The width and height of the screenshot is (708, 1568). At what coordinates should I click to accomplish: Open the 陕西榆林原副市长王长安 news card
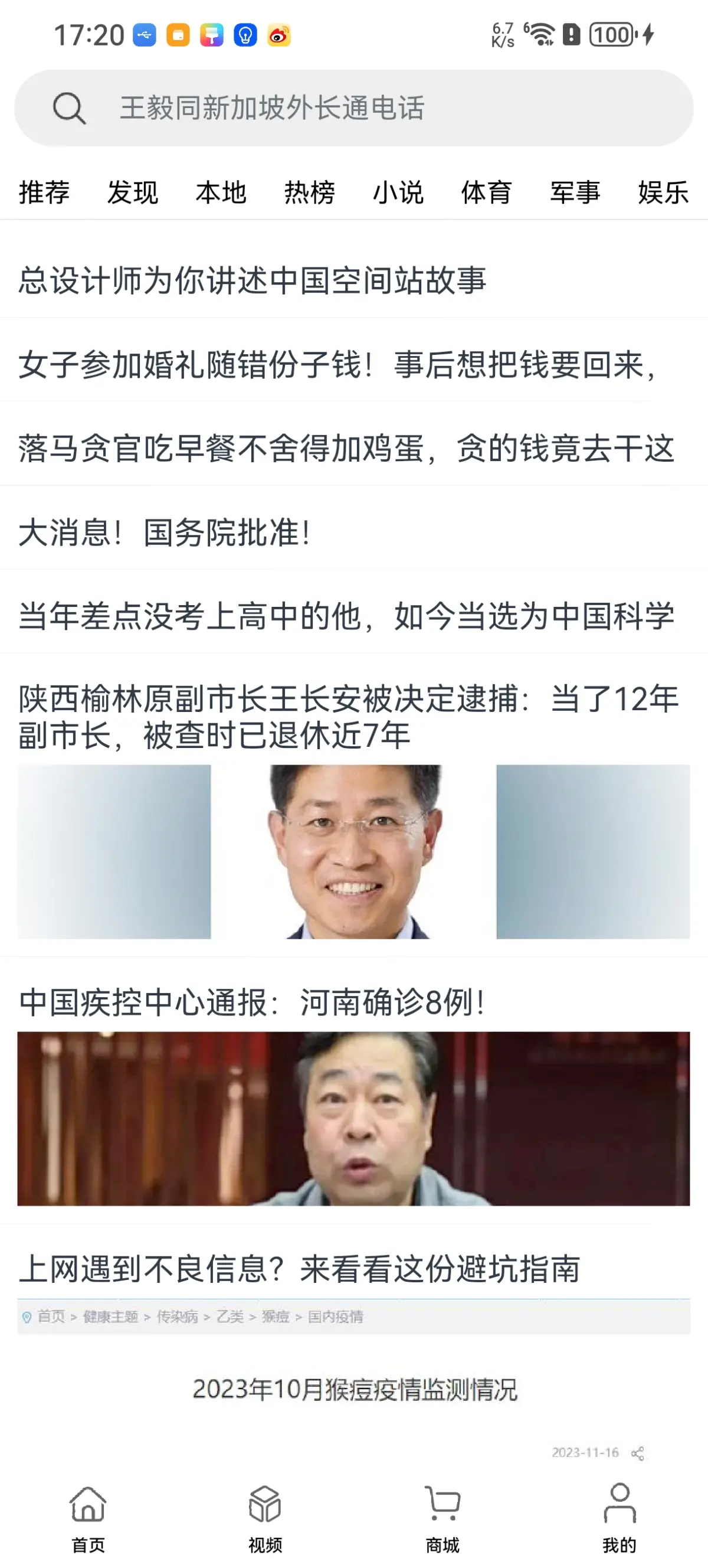[x=349, y=717]
